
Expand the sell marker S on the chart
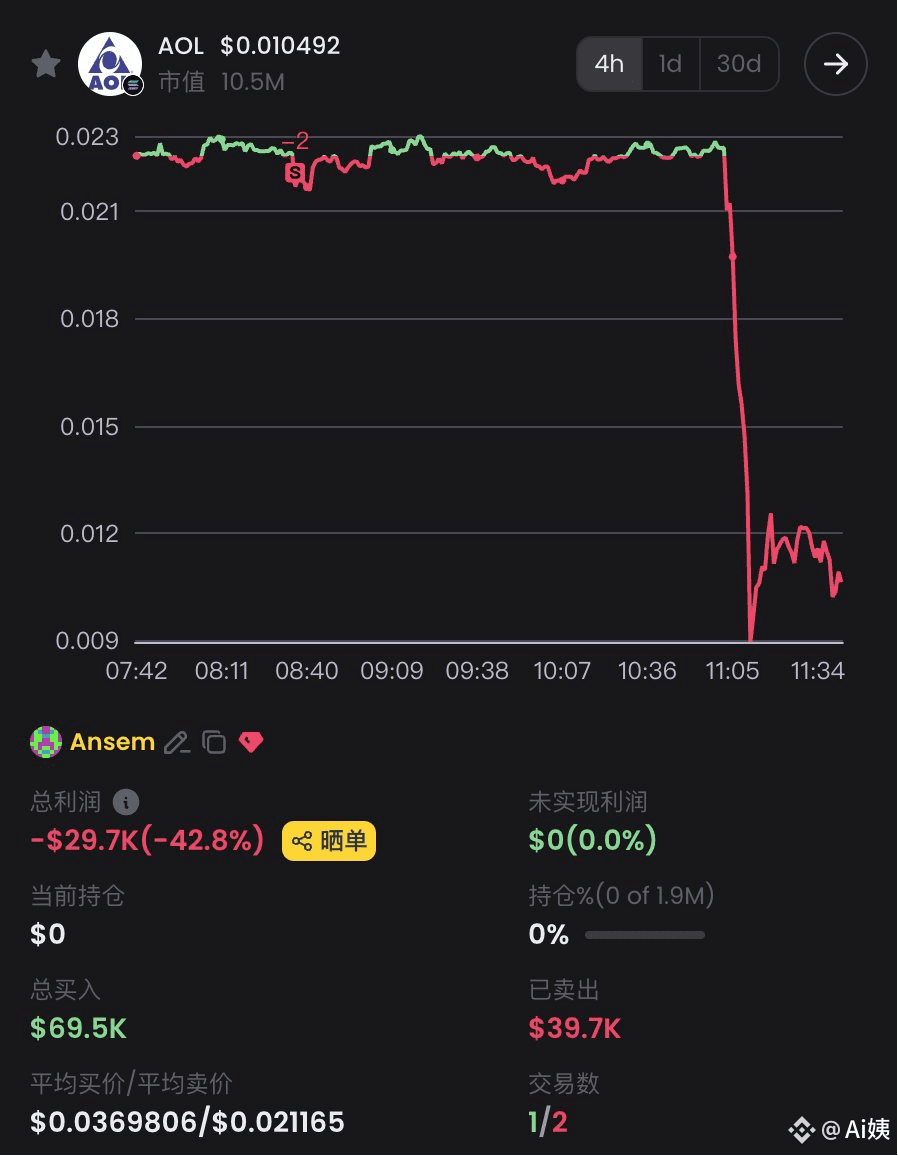pyautogui.click(x=294, y=174)
